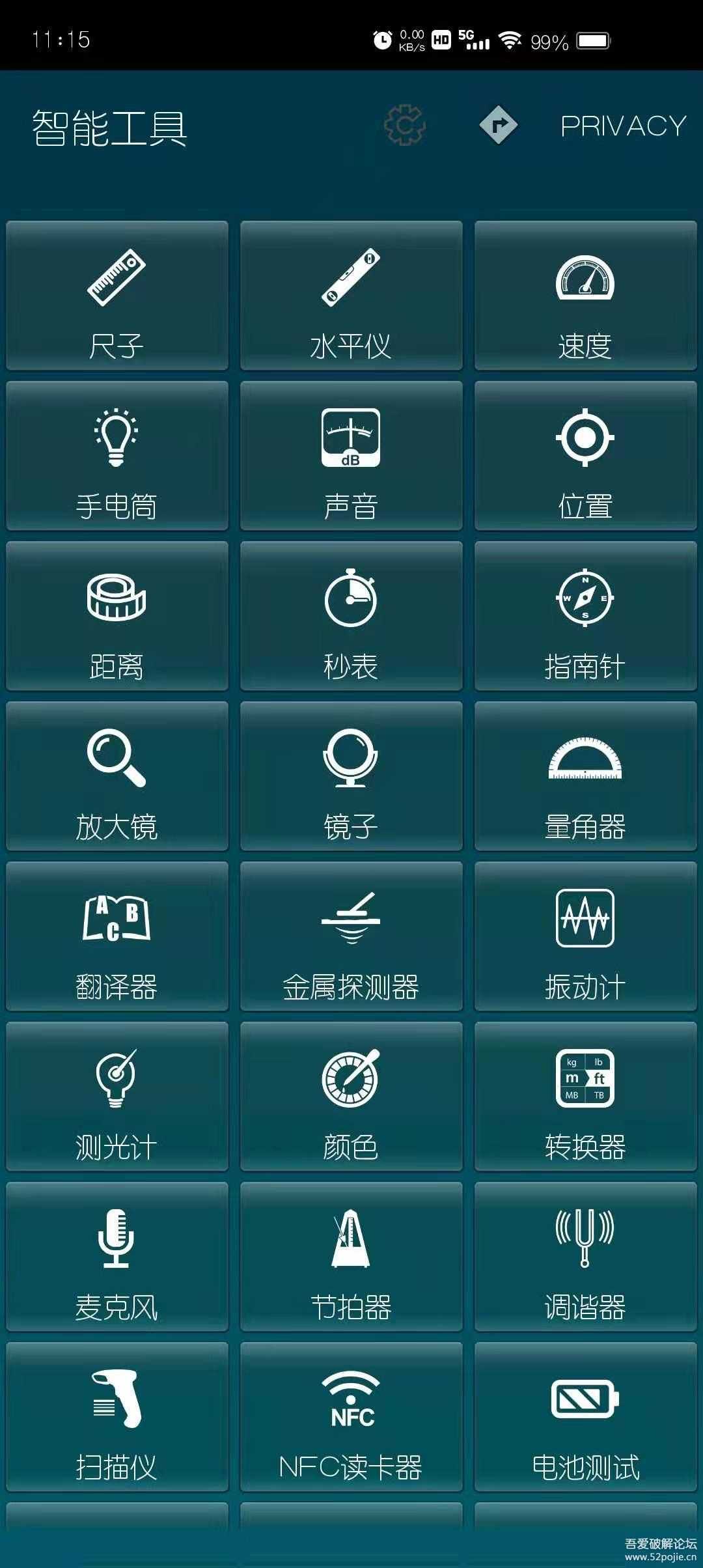Open the 镜子 mirror tool
703x1568 pixels.
click(x=351, y=776)
